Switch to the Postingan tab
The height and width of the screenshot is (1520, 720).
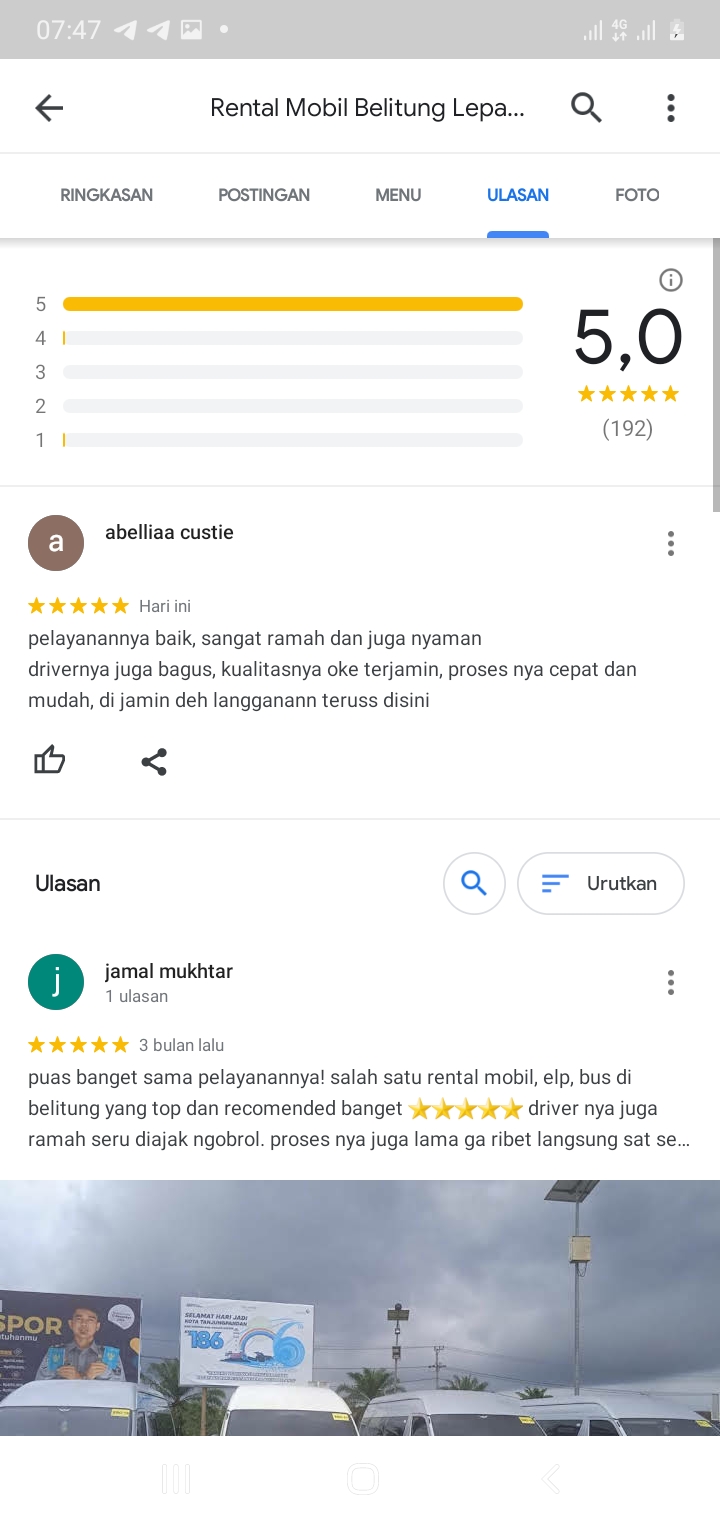(264, 195)
